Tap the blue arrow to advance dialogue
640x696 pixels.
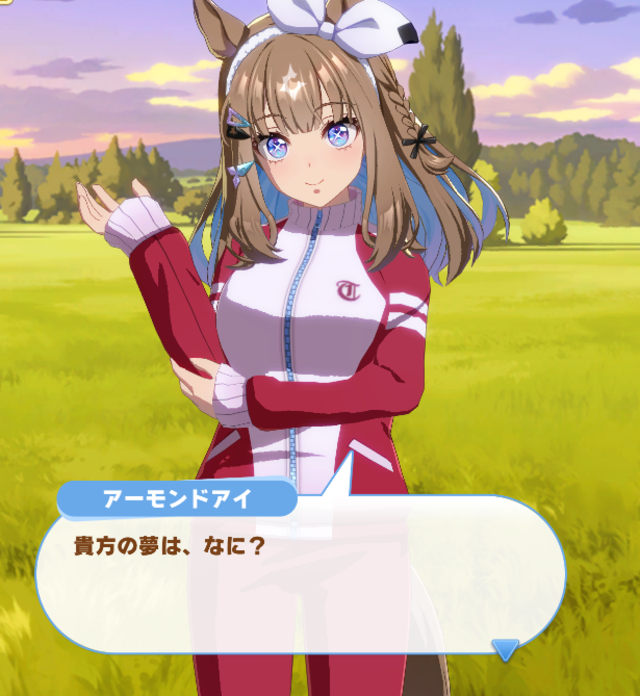tap(505, 650)
